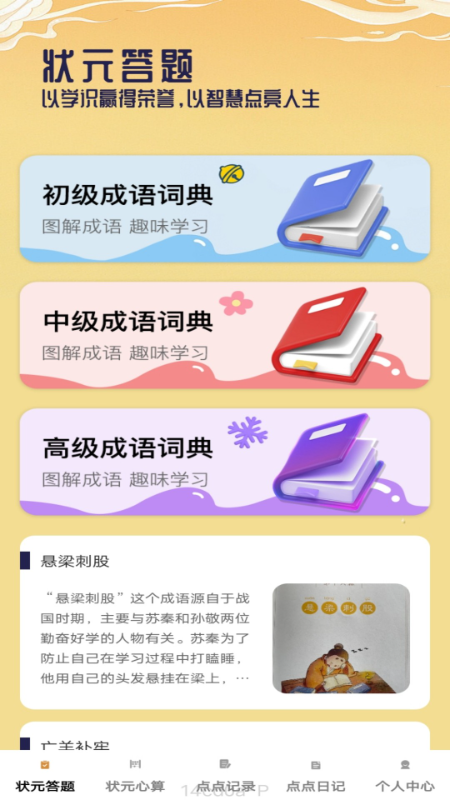Open the 高级成语词典 card
This screenshot has height=800, width=450.
[225, 462]
